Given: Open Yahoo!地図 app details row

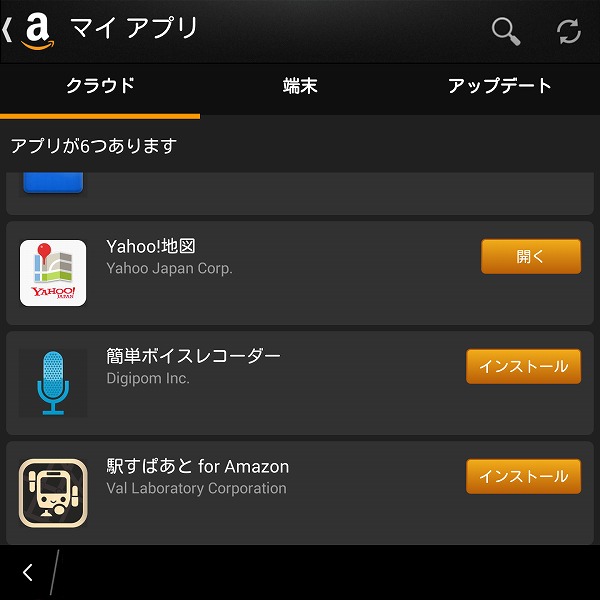Looking at the screenshot, I should (250, 272).
